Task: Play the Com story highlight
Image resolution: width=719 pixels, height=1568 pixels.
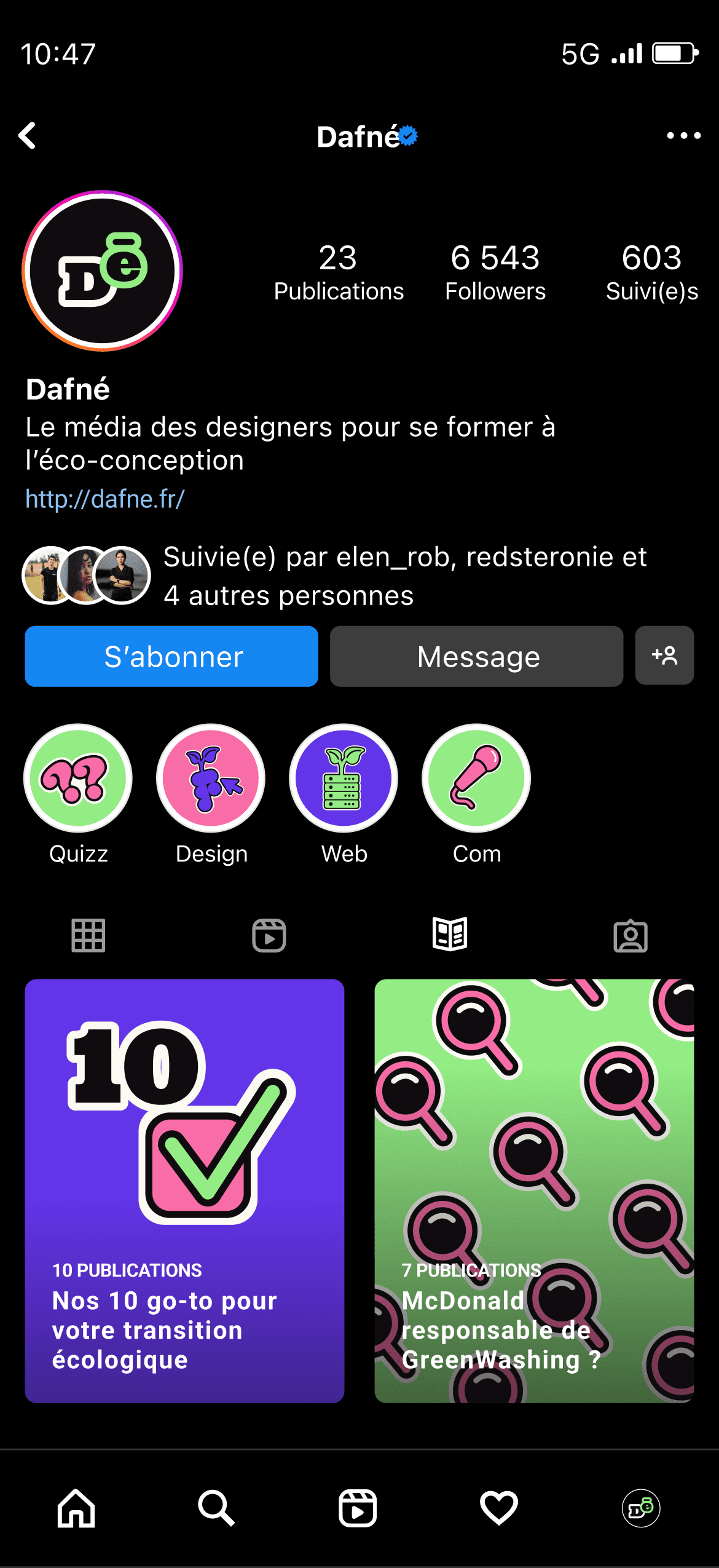Action: pyautogui.click(x=476, y=778)
